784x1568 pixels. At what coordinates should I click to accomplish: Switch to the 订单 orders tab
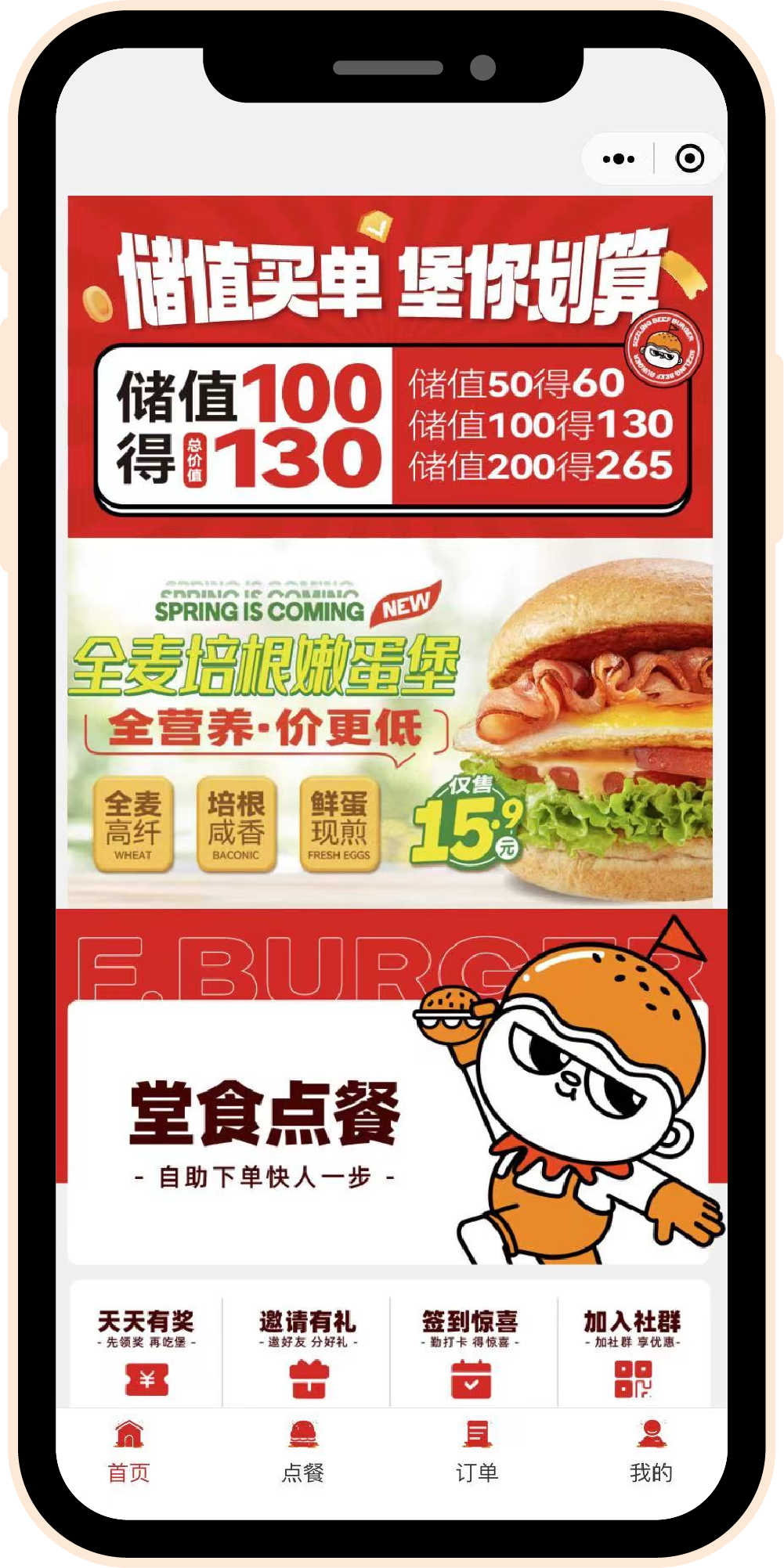[477, 1453]
